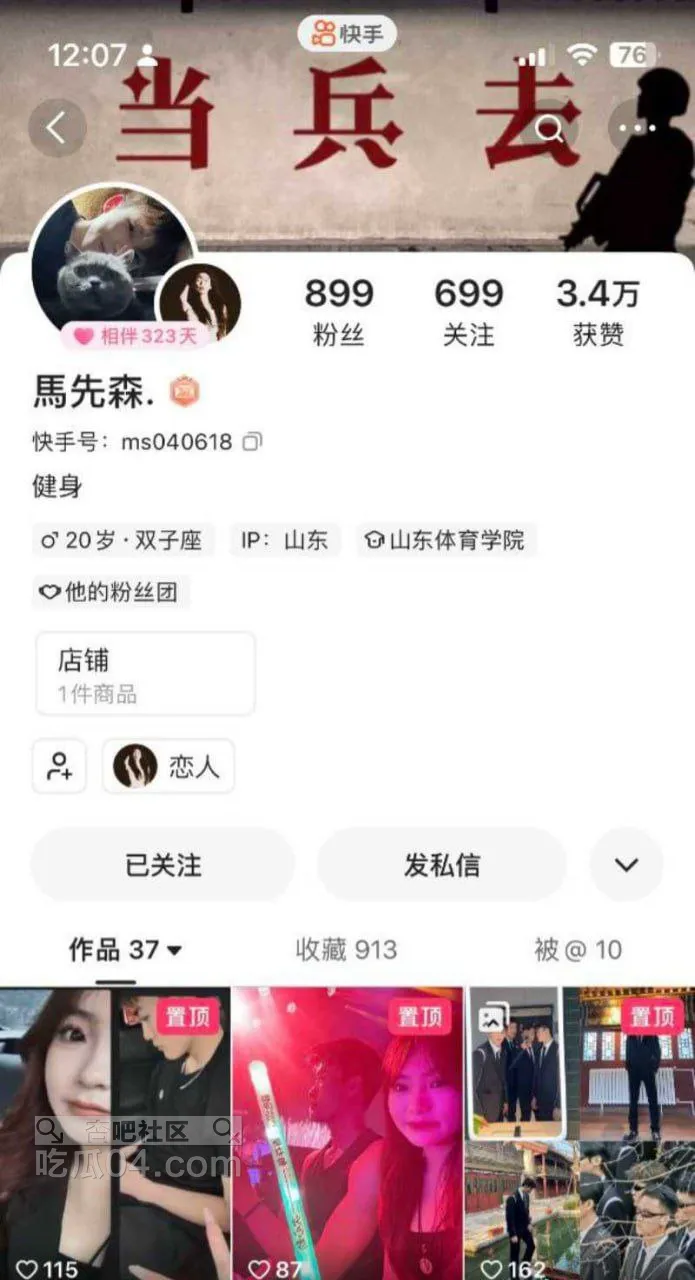View the 699 关注 following list
Viewport: 695px width, 1280px height.
pyautogui.click(x=468, y=311)
